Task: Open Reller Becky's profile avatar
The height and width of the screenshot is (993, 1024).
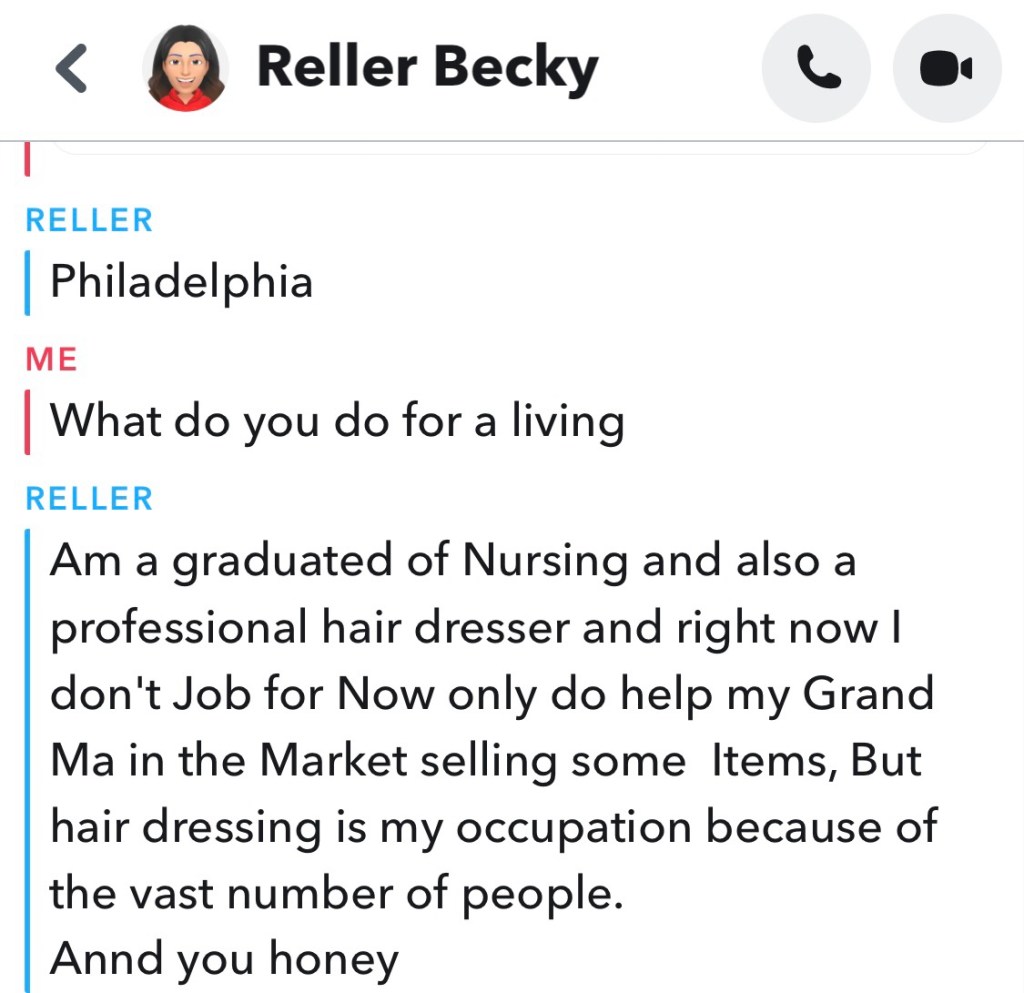Action: point(186,68)
